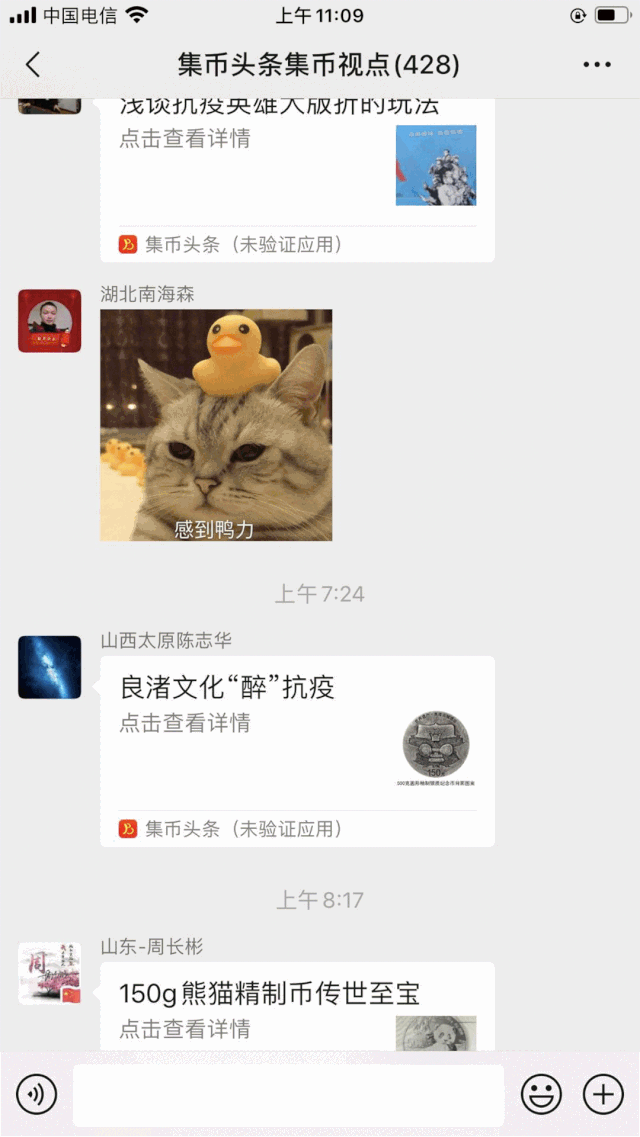Open the 感到鸭力 cat sticker

(x=216, y=425)
